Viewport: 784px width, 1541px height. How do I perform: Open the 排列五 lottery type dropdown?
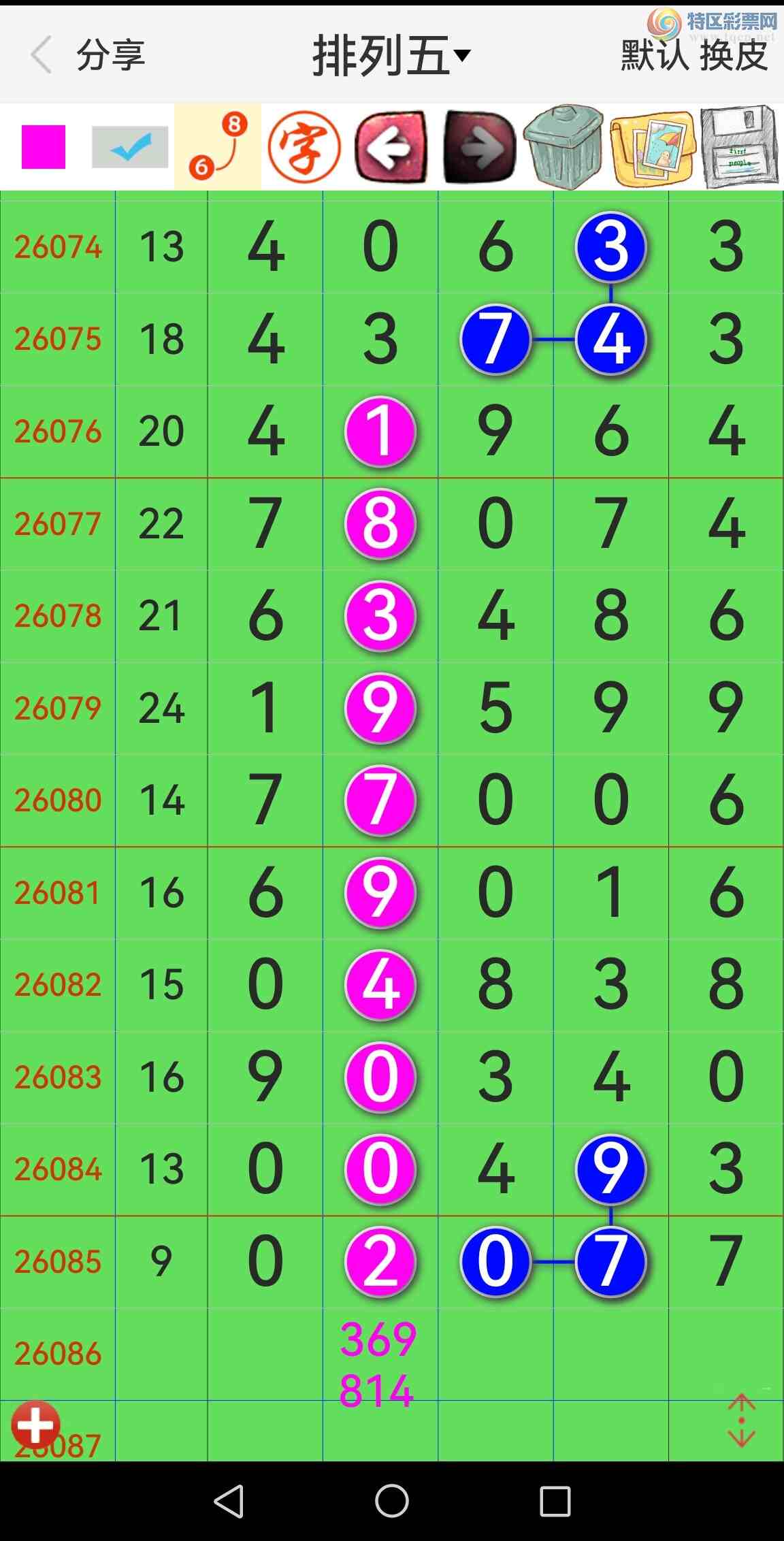tap(391, 56)
